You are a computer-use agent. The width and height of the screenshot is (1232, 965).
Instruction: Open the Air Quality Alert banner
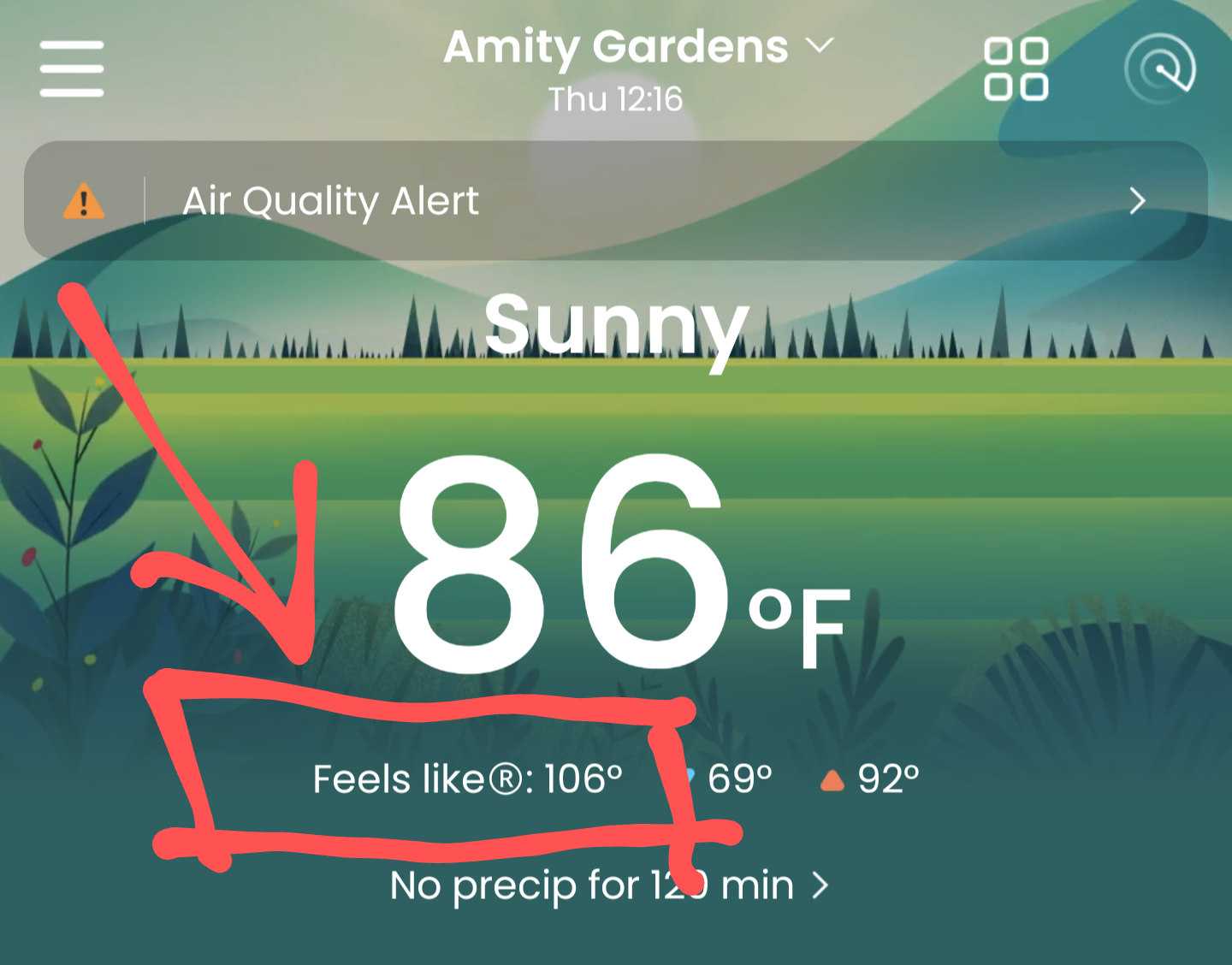pyautogui.click(x=615, y=201)
